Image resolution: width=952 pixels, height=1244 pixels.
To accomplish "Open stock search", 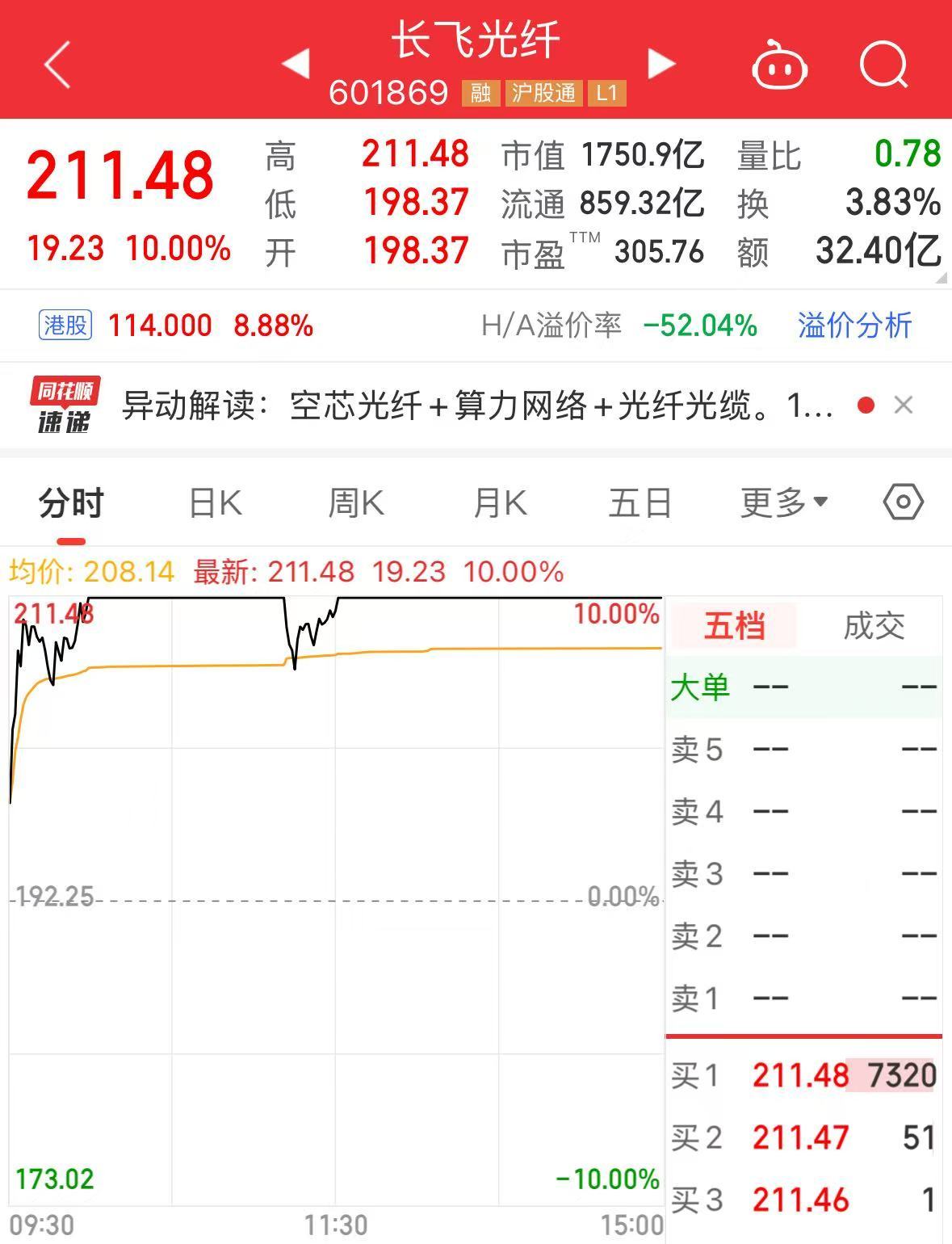I will [883, 65].
